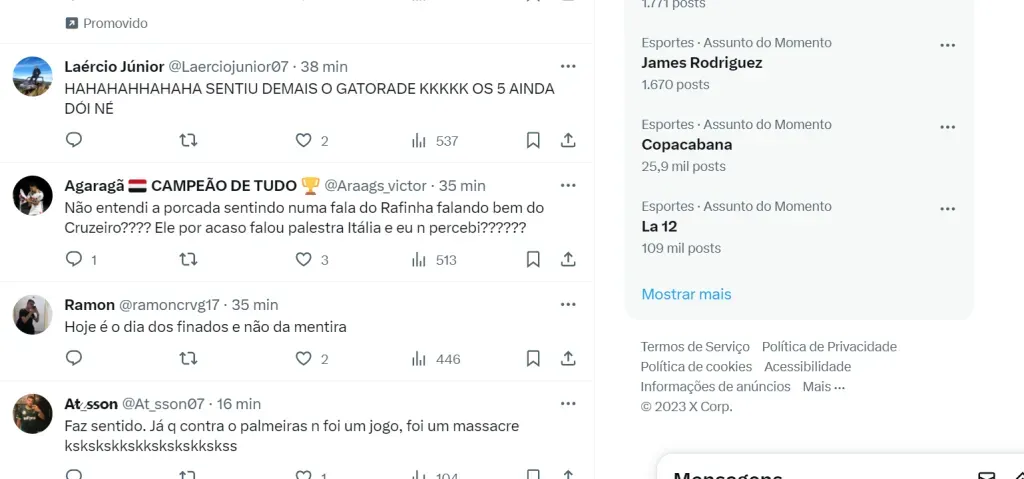Open the Copacabana trending topic
The image size is (1024, 479).
[686, 145]
